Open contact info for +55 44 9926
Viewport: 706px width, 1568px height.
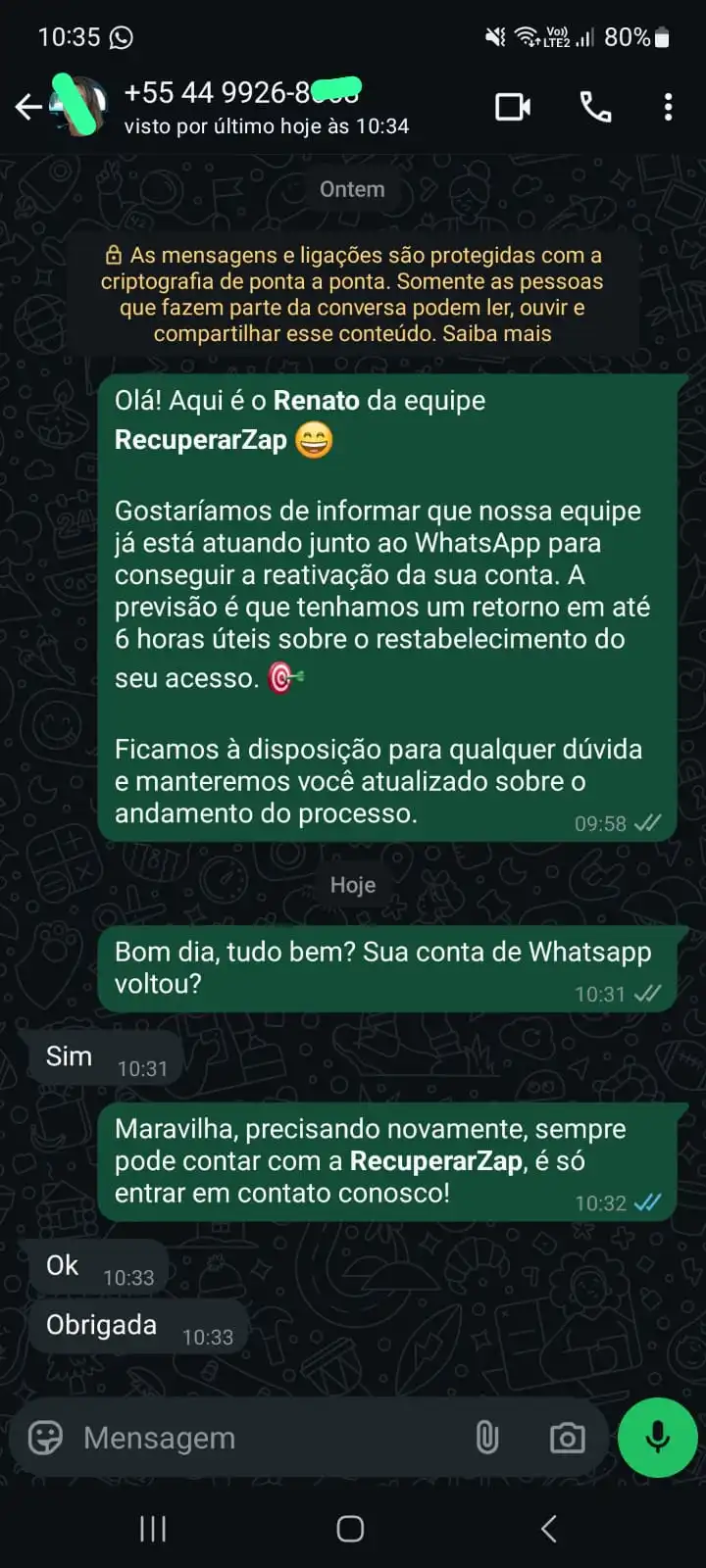[265, 107]
